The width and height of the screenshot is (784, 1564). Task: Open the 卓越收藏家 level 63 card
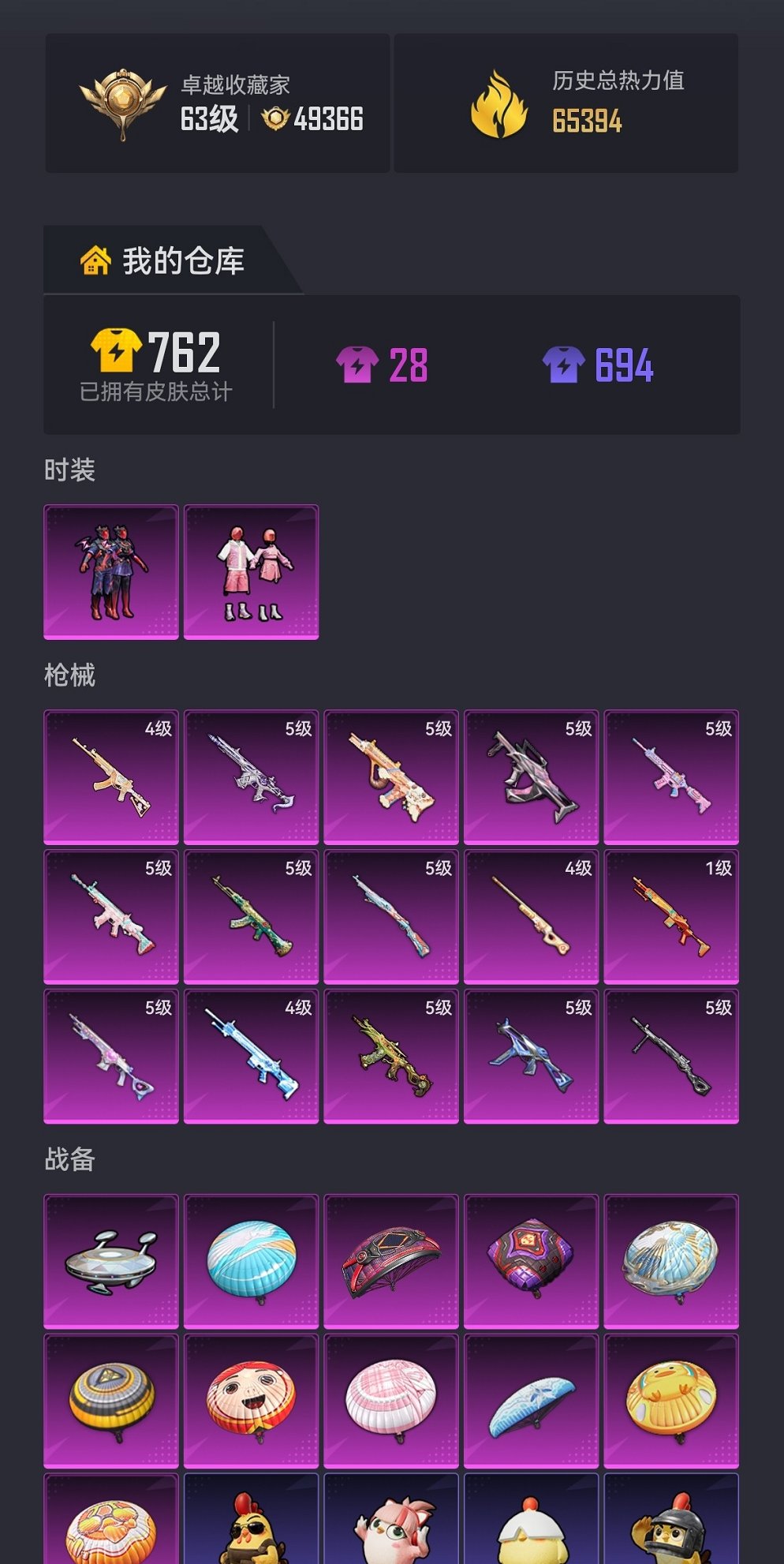click(218, 103)
